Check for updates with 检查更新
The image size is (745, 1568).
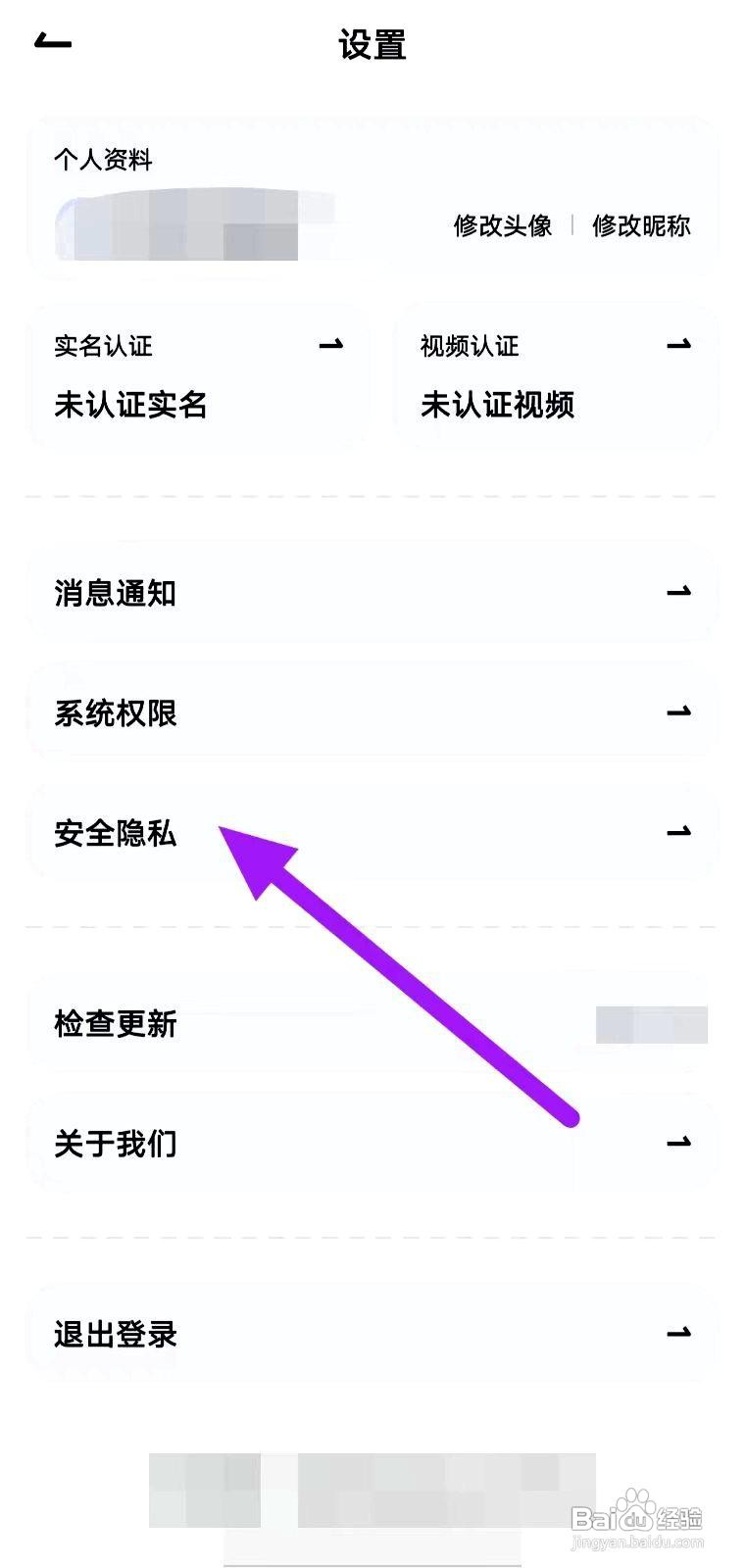(115, 1024)
